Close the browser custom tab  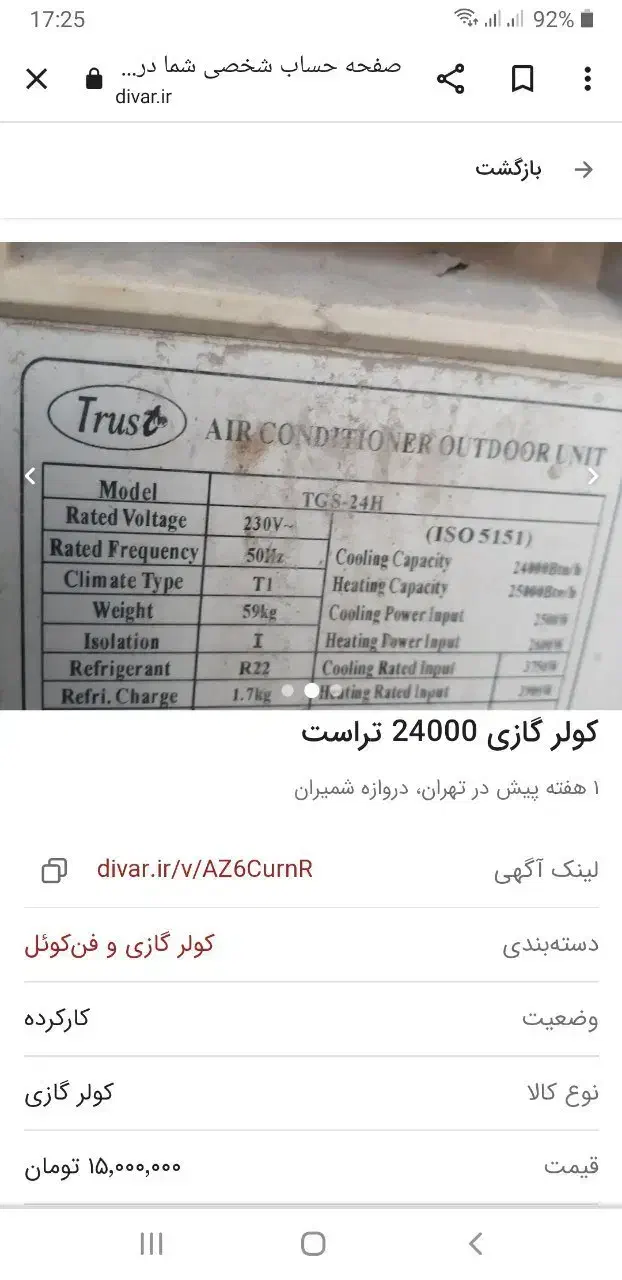[x=36, y=79]
